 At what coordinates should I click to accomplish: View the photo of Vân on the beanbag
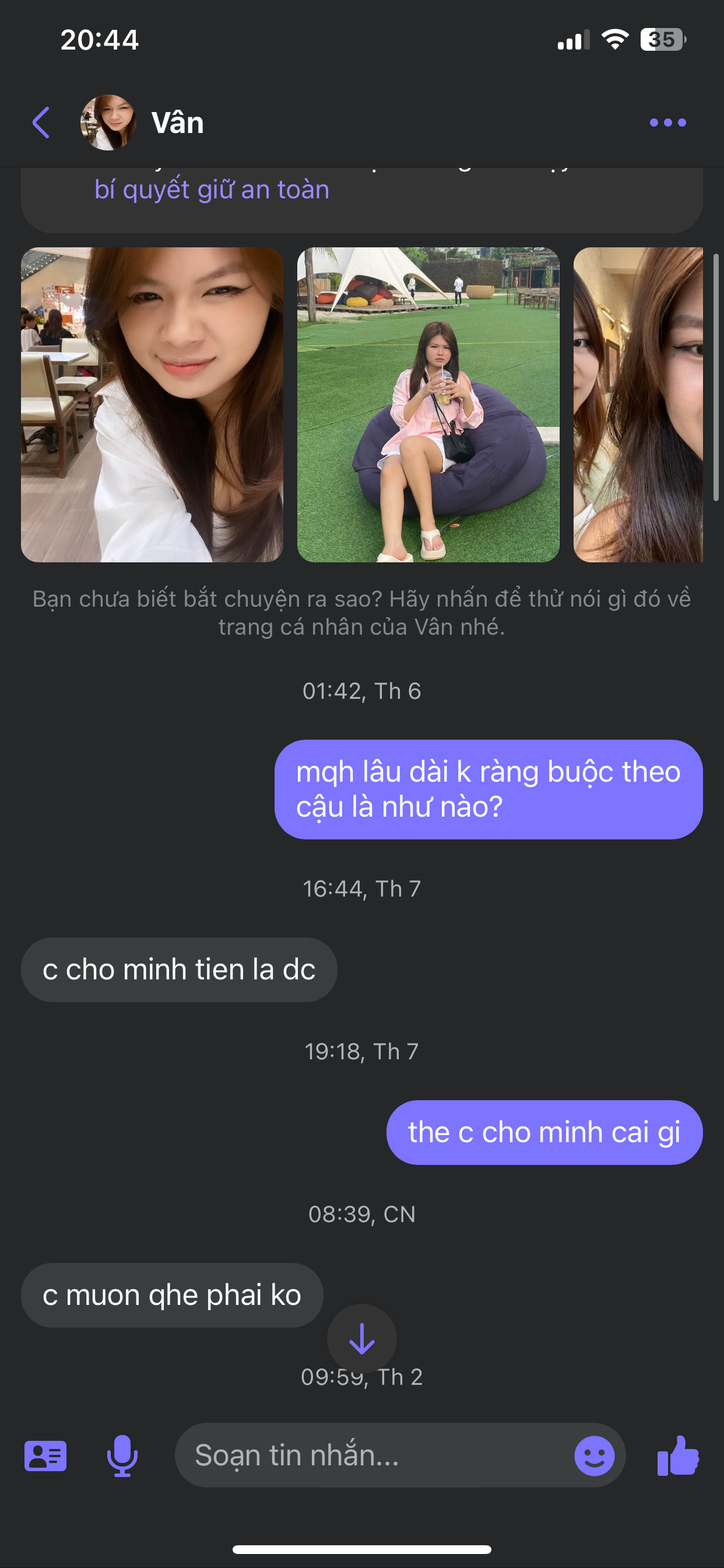428,404
